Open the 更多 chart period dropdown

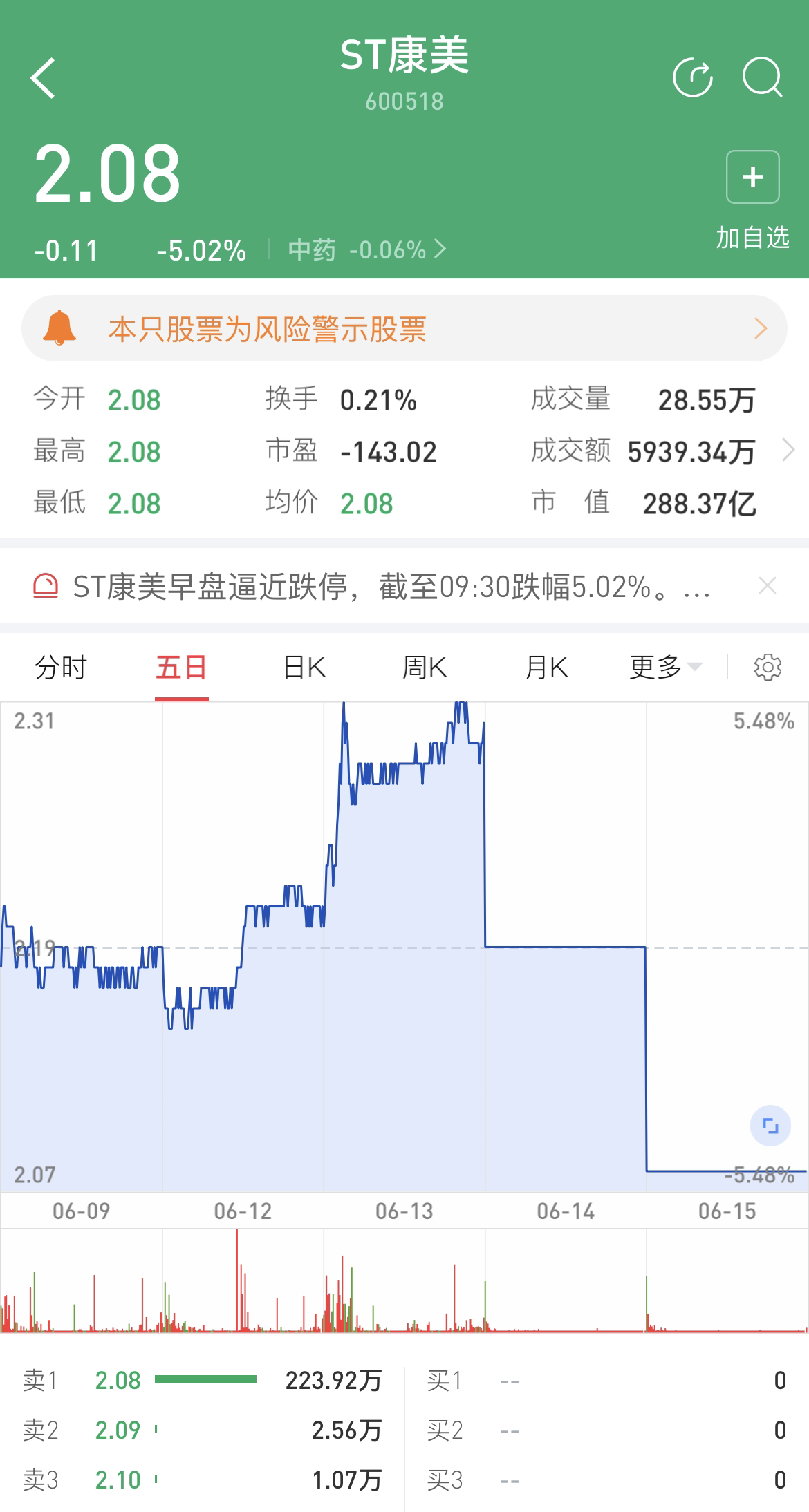[666, 668]
